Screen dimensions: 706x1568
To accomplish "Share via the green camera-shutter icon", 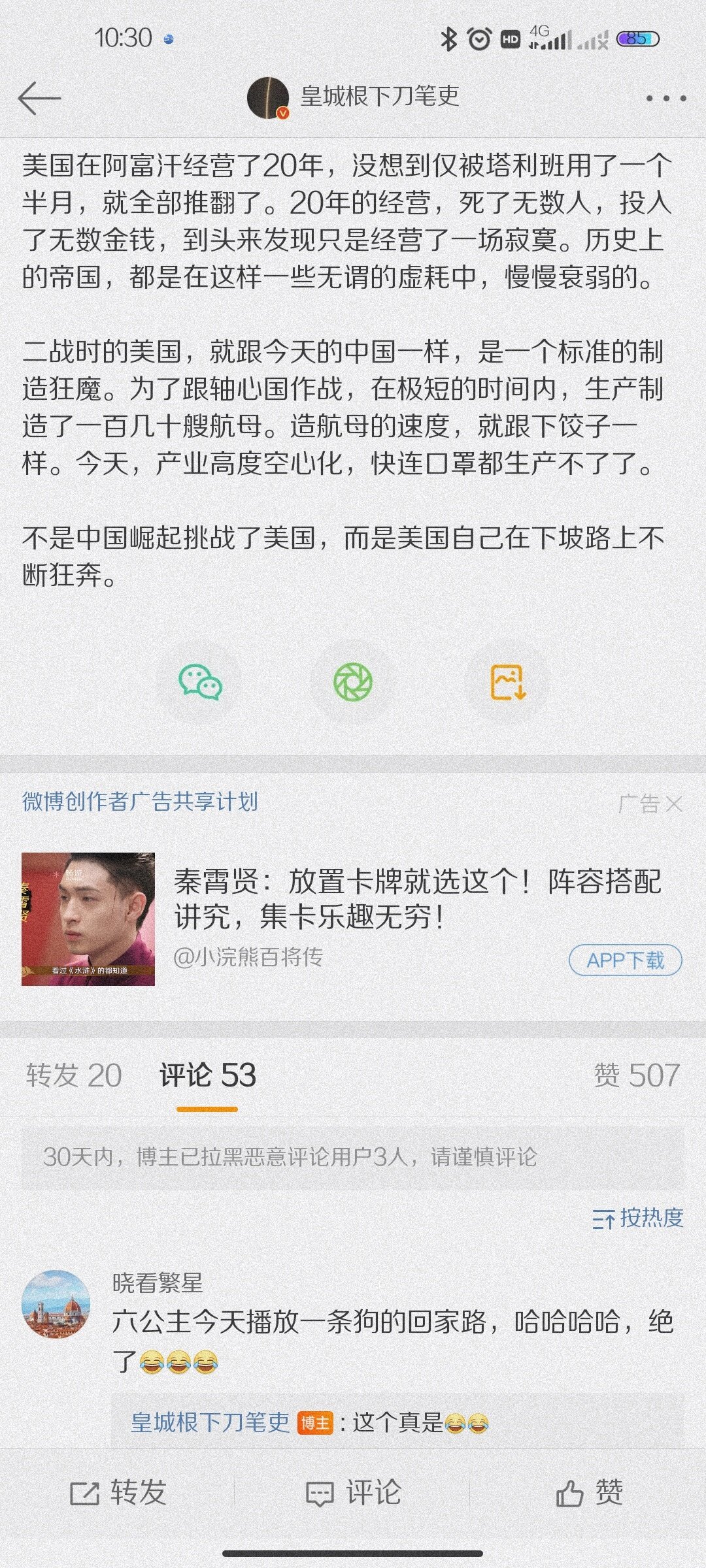I will tap(353, 683).
